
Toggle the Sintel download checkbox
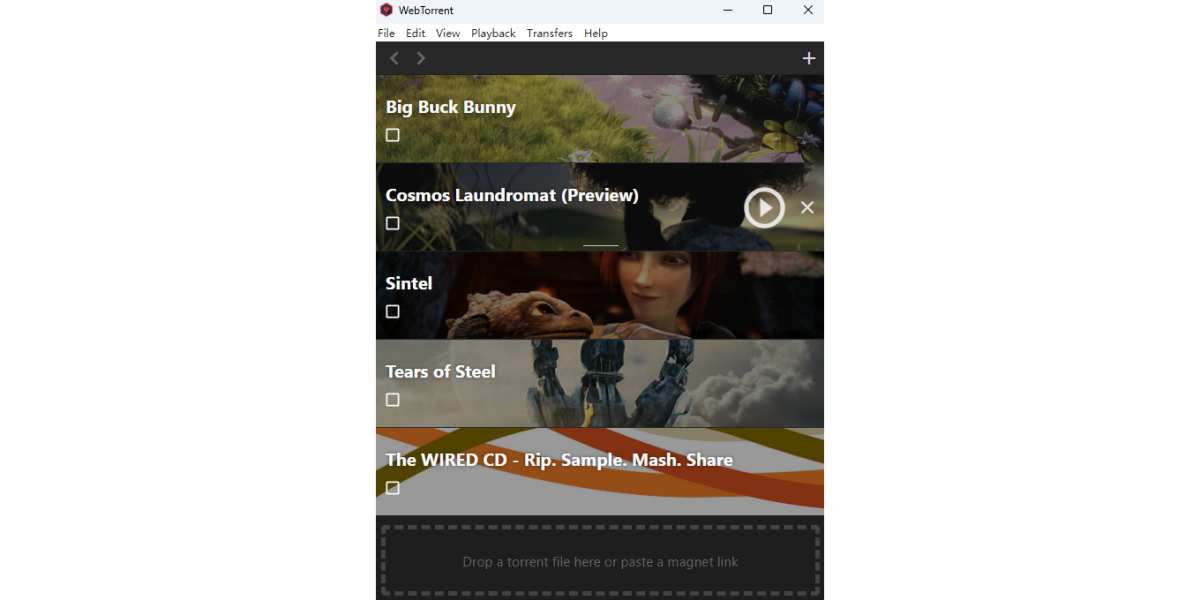coord(393,311)
